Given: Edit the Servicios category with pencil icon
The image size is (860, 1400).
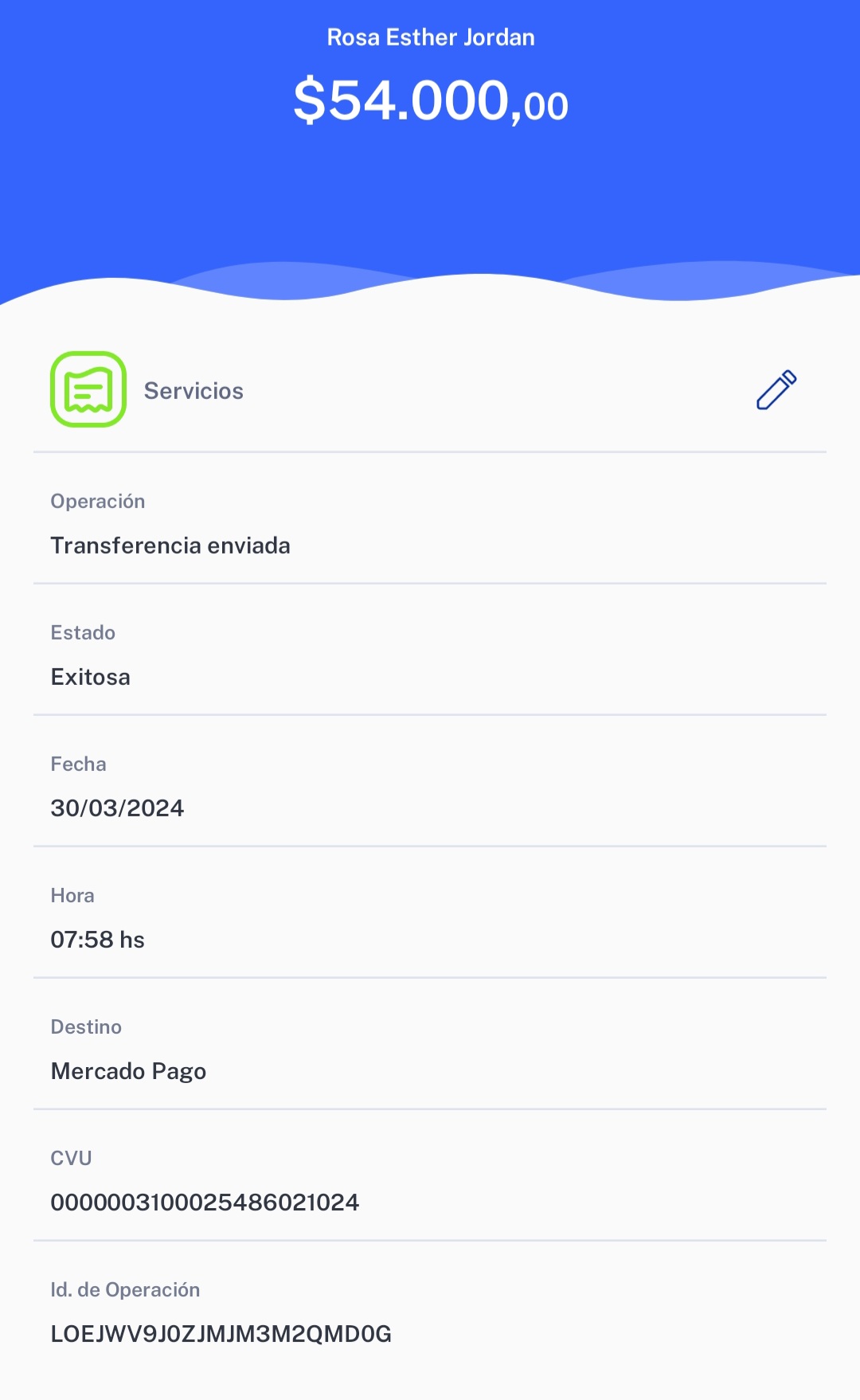Looking at the screenshot, I should point(776,390).
